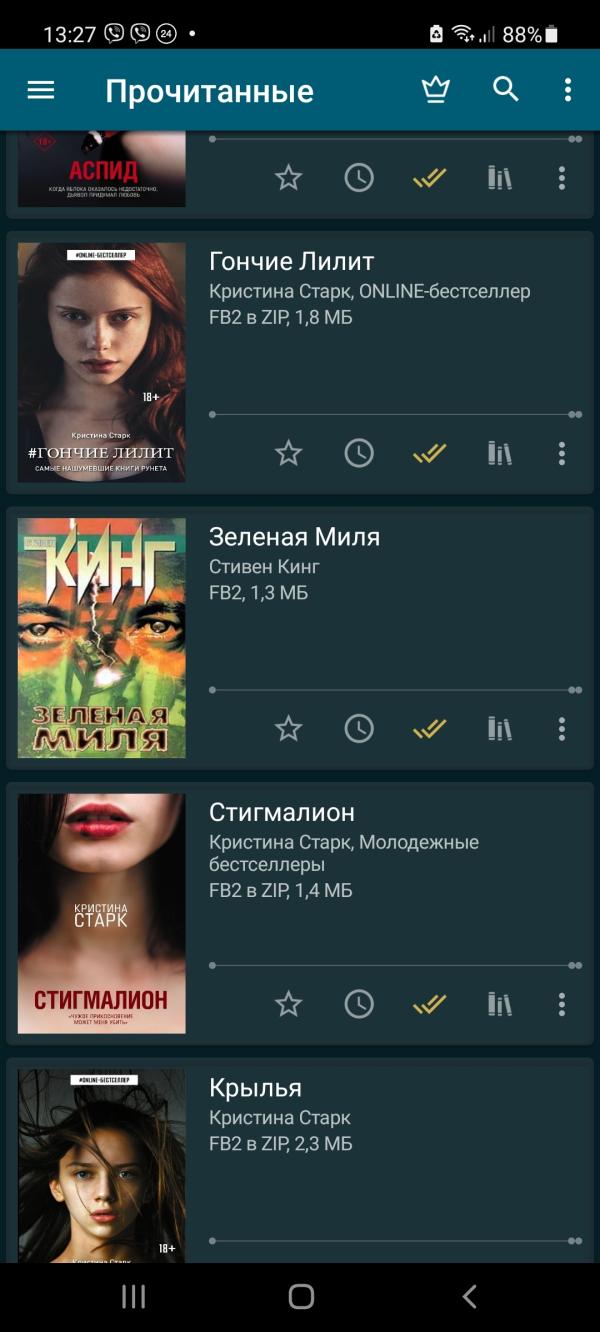Tap the clock icon for Зеленая Миля
Image resolution: width=600 pixels, height=1332 pixels.
click(x=359, y=729)
